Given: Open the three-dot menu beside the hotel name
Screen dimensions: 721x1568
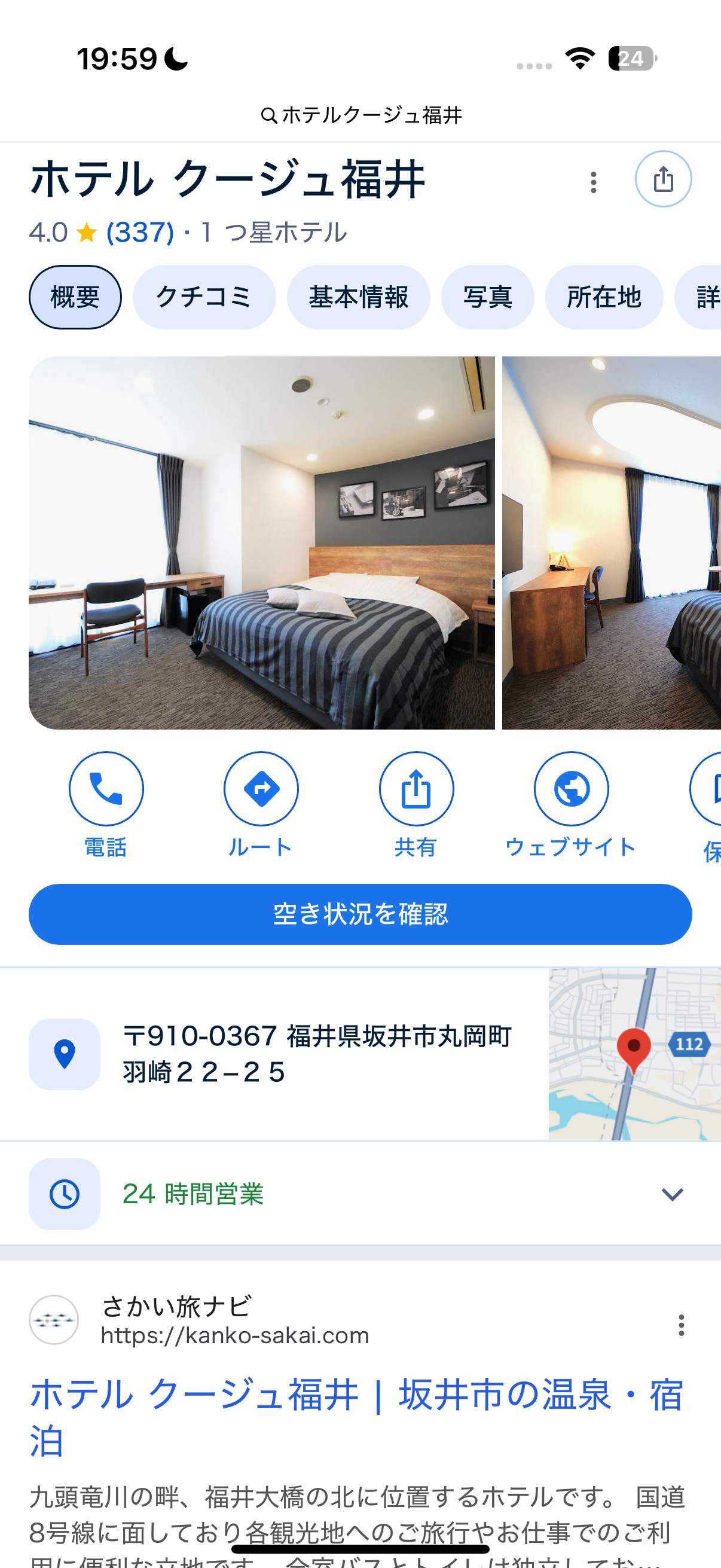Looking at the screenshot, I should [x=593, y=182].
